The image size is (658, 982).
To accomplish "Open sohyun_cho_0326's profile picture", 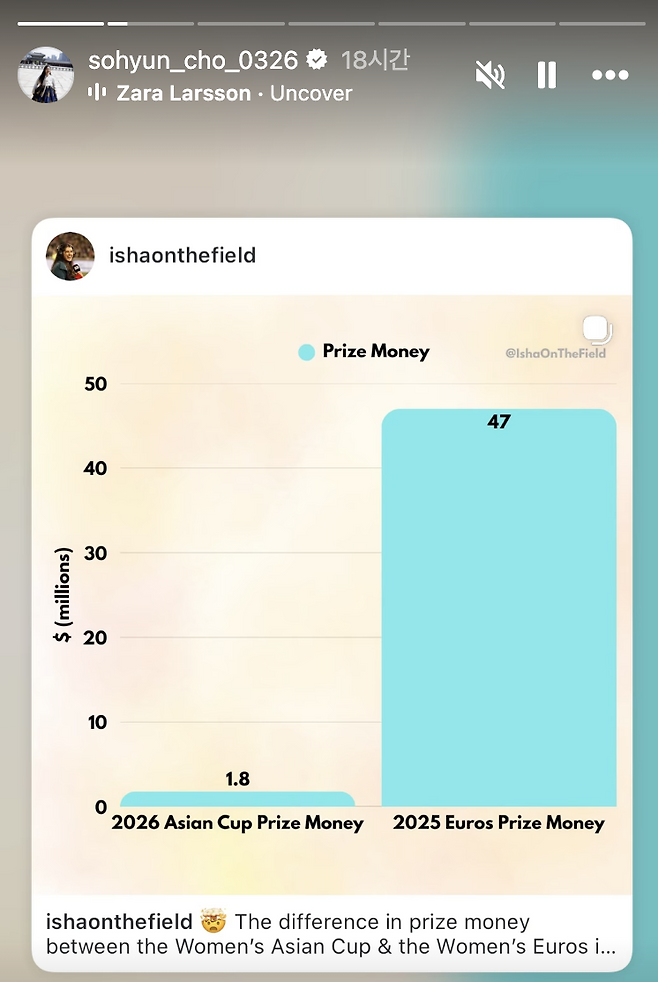I will (46, 75).
